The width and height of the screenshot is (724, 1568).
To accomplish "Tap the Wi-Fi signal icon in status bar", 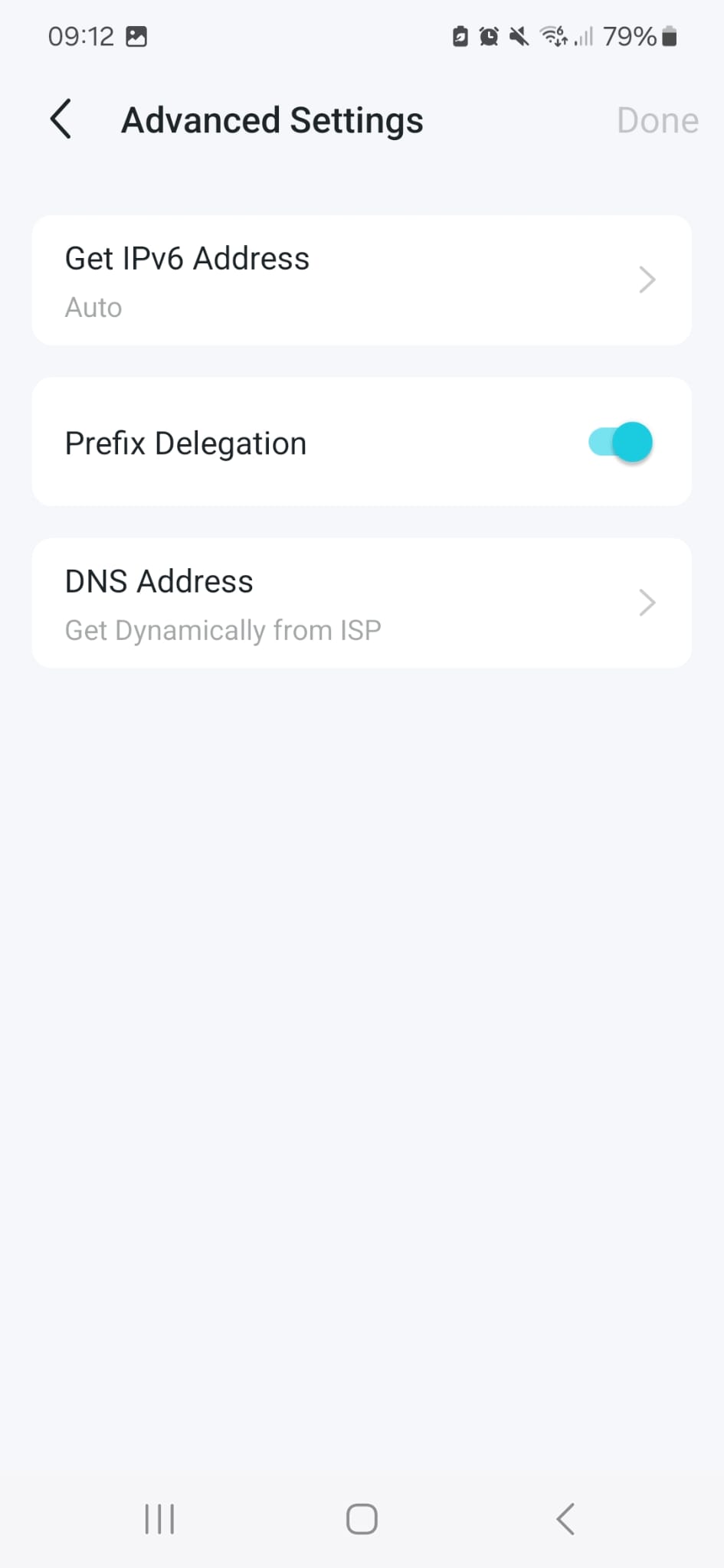I will tap(552, 36).
